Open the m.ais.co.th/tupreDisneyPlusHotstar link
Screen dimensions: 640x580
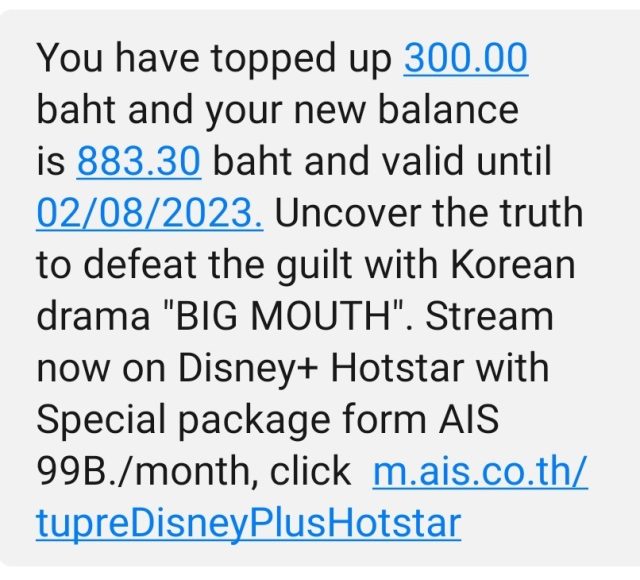tap(479, 471)
